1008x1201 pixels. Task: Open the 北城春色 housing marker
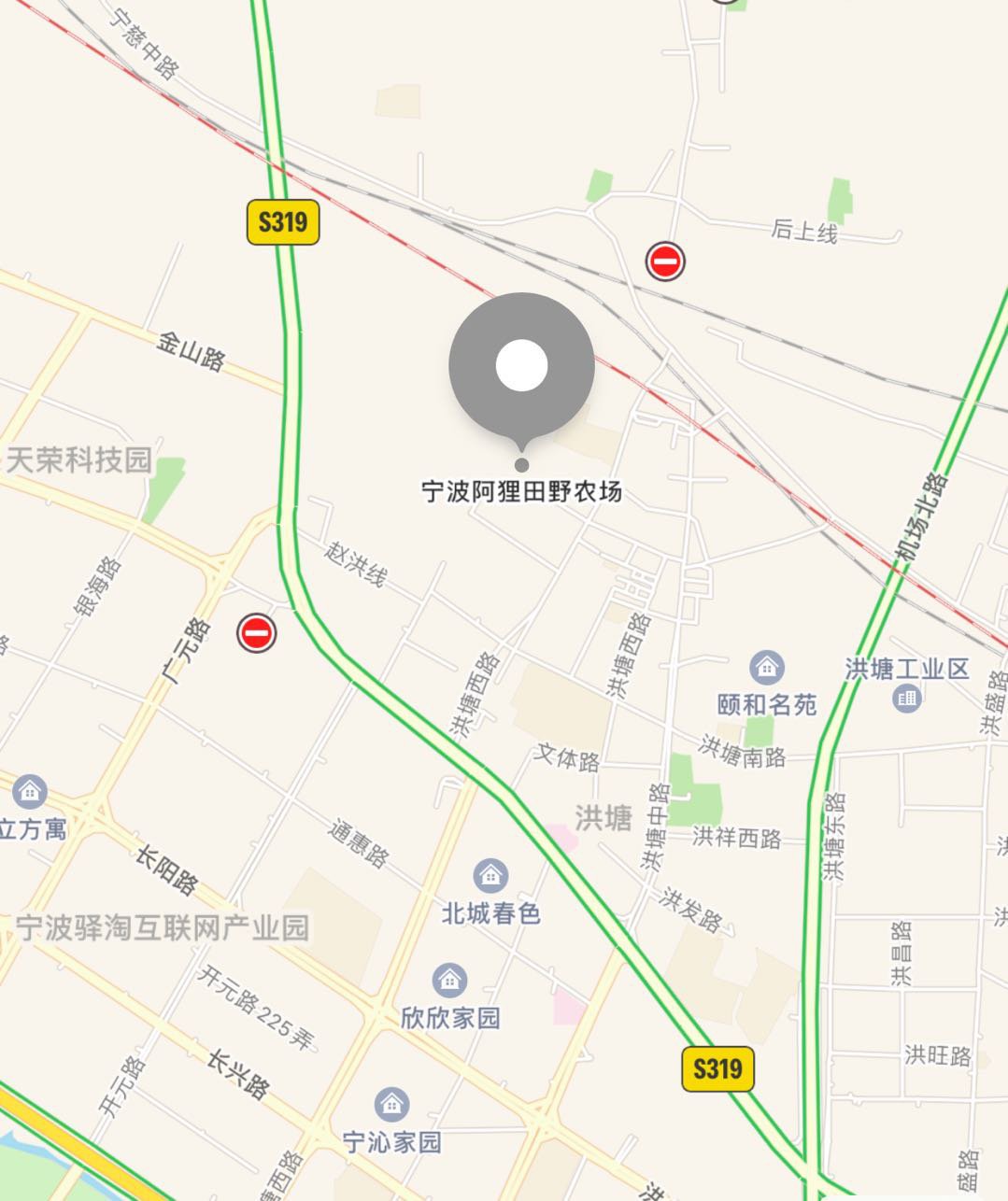click(x=490, y=876)
